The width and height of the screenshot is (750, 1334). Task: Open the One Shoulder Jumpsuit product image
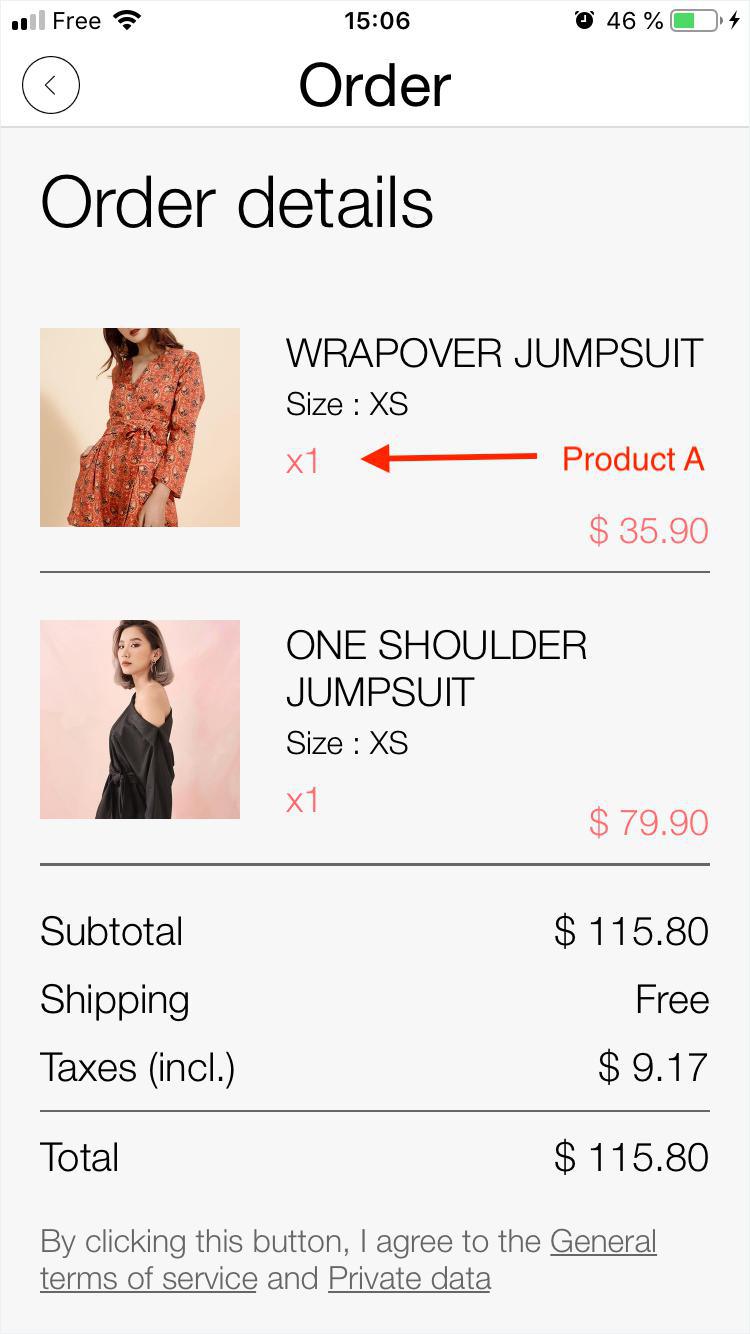tap(140, 719)
